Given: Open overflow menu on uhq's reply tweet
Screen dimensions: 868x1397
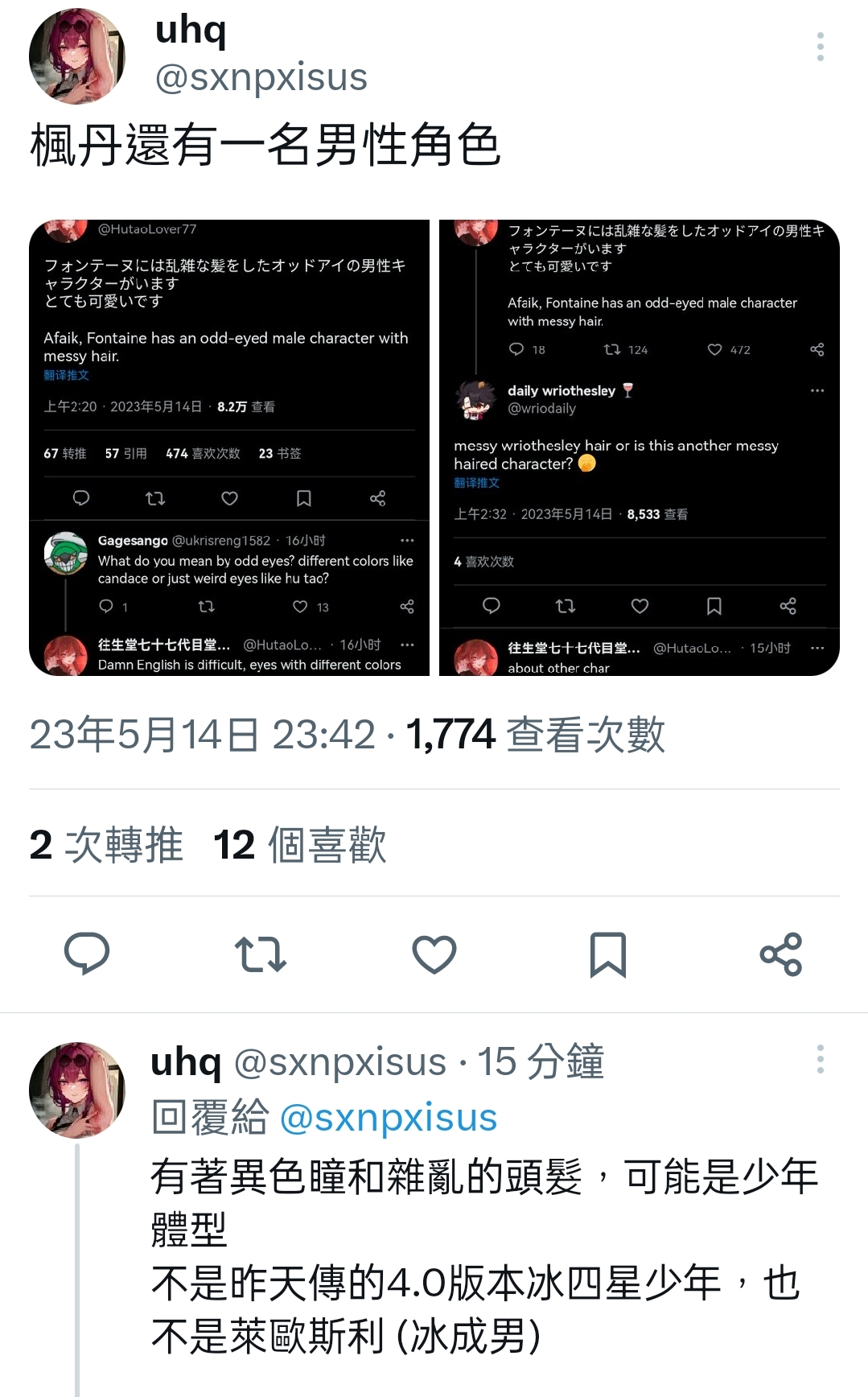Looking at the screenshot, I should [x=820, y=1059].
